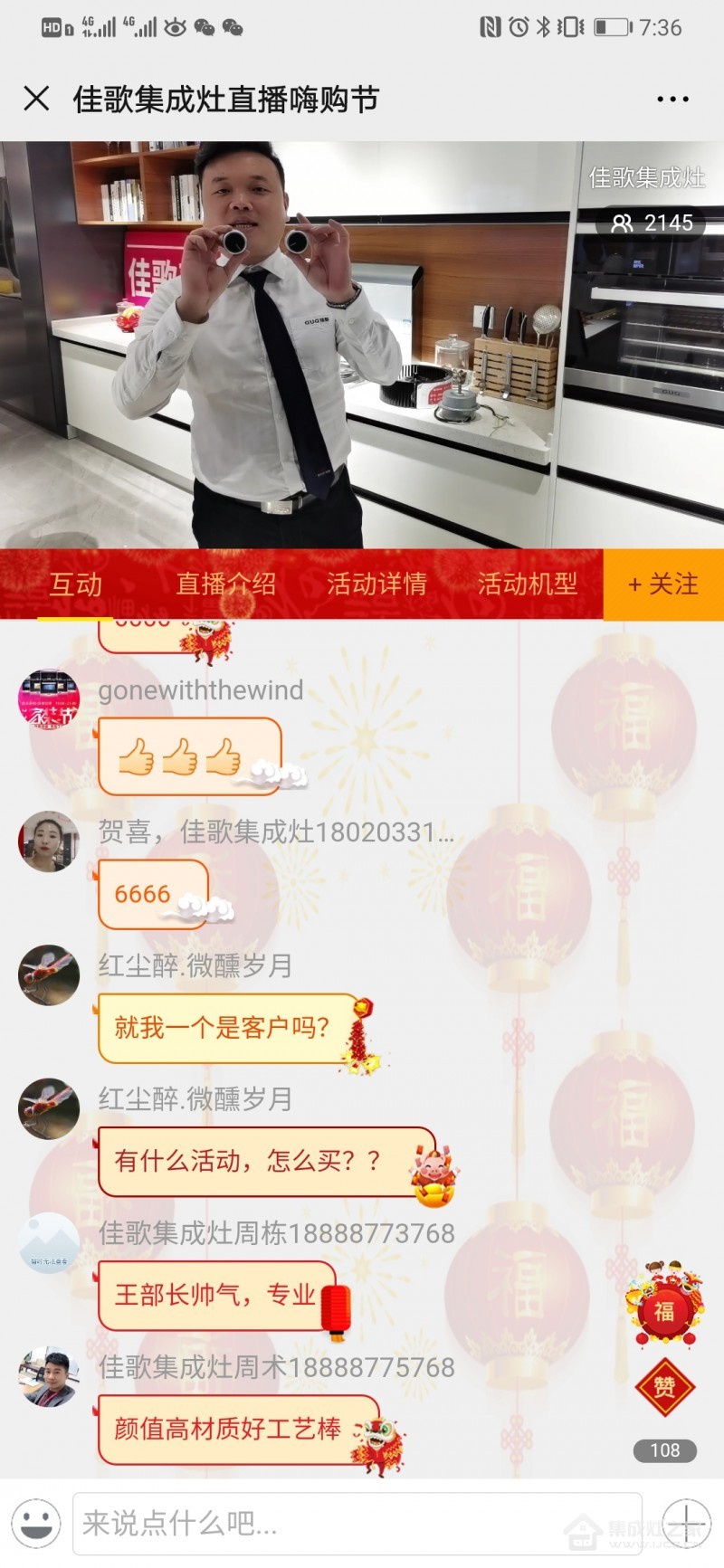Open the three-dot overflow menu
The image size is (724, 1568).
pos(672,99)
